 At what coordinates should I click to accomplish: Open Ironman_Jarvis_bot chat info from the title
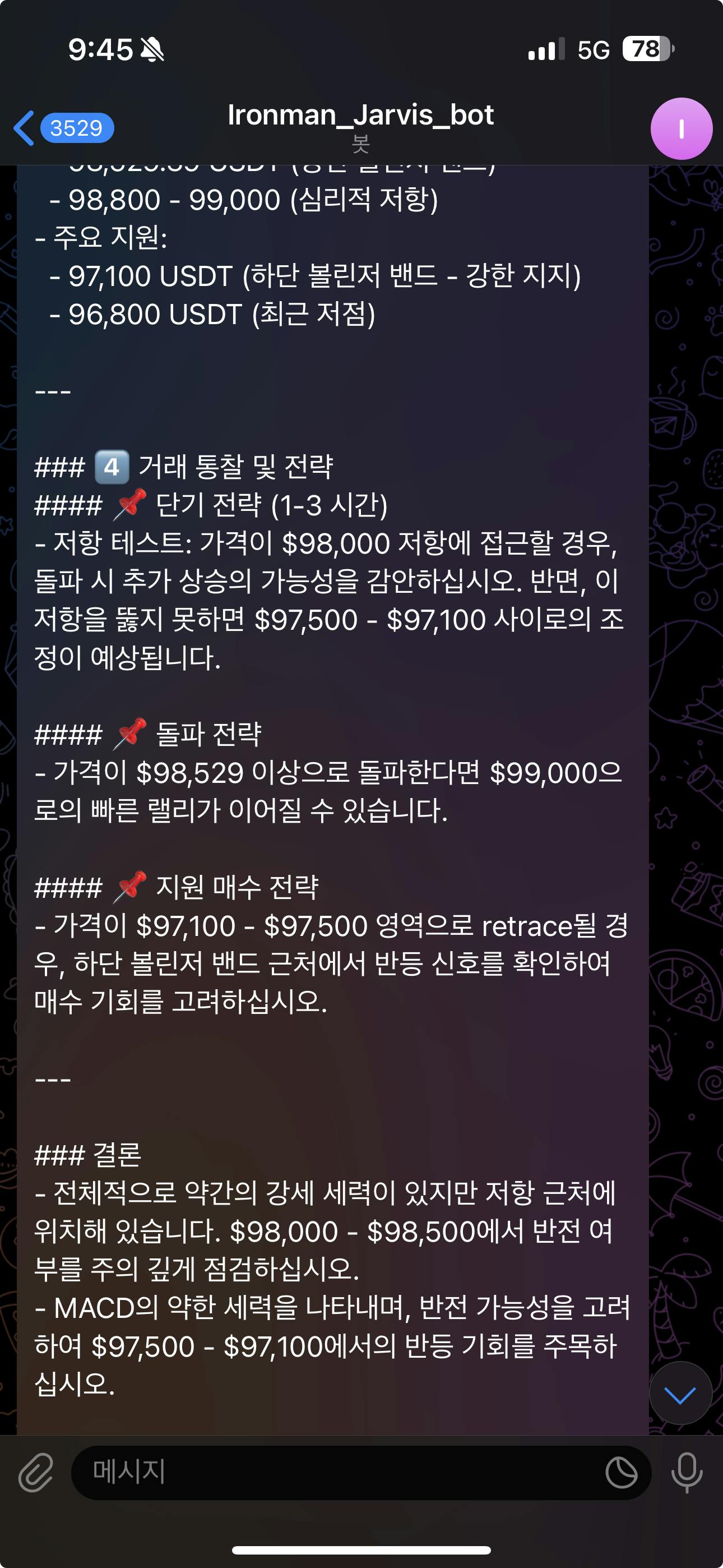pos(360,116)
